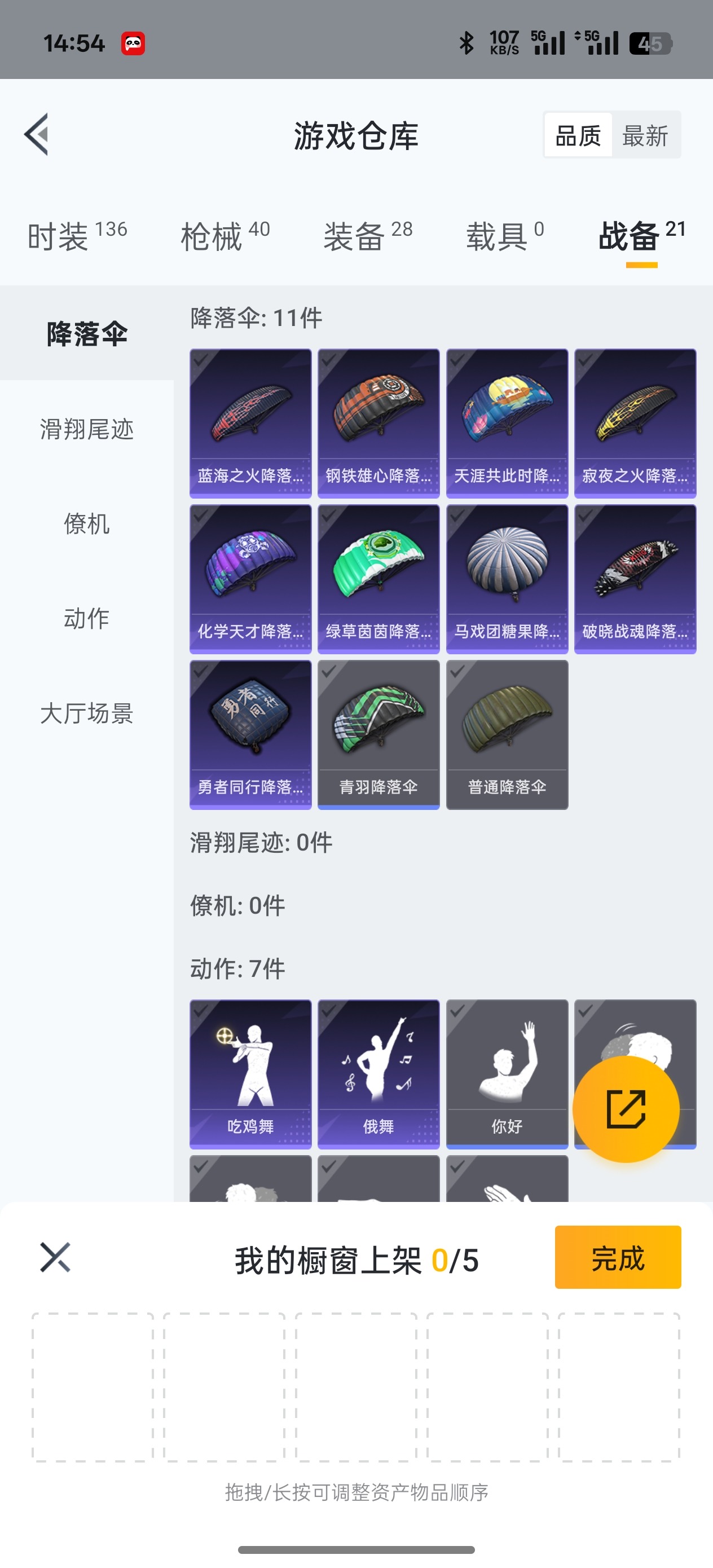Viewport: 713px width, 1568px height.
Task: Select the 吃鸡舞 emote
Action: 250,1074
